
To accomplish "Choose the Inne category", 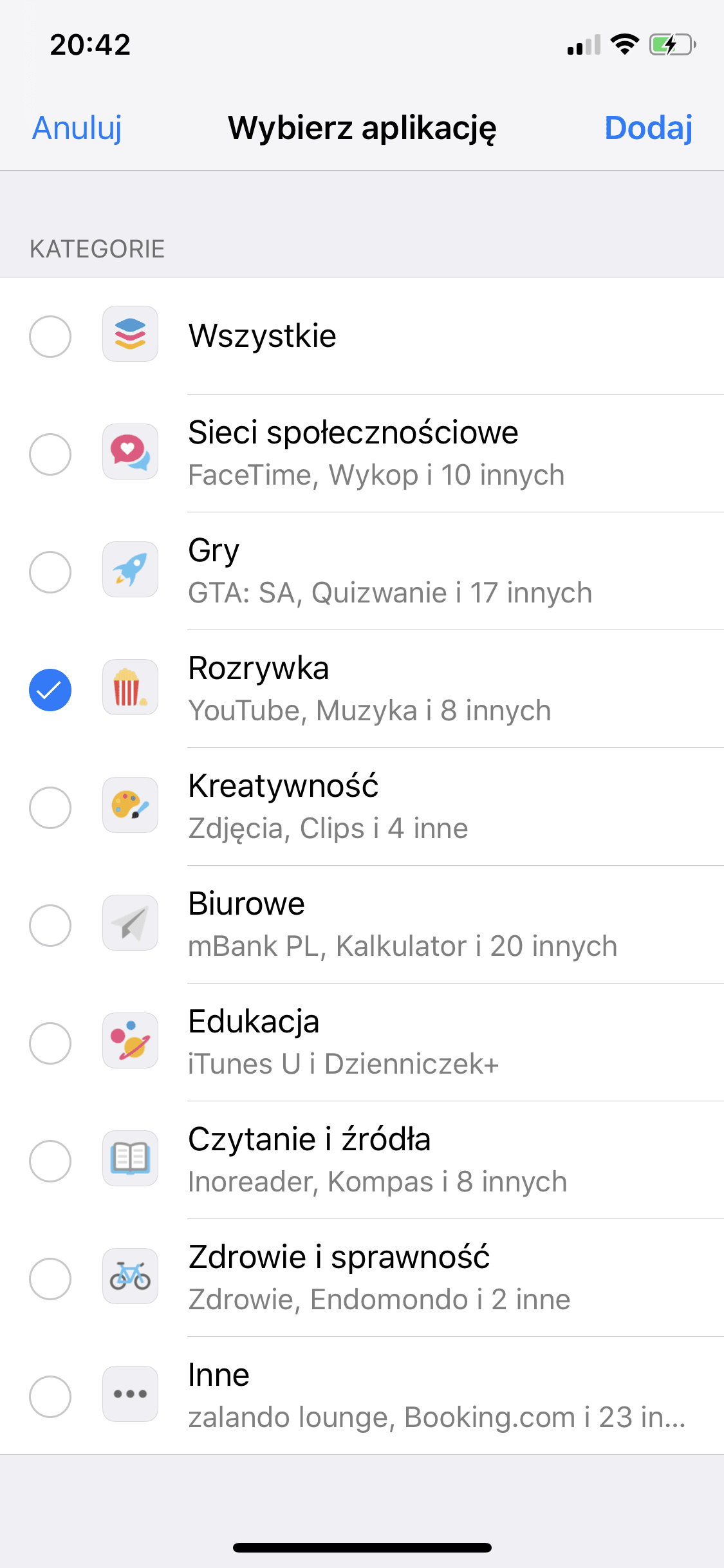I will [x=362, y=1396].
